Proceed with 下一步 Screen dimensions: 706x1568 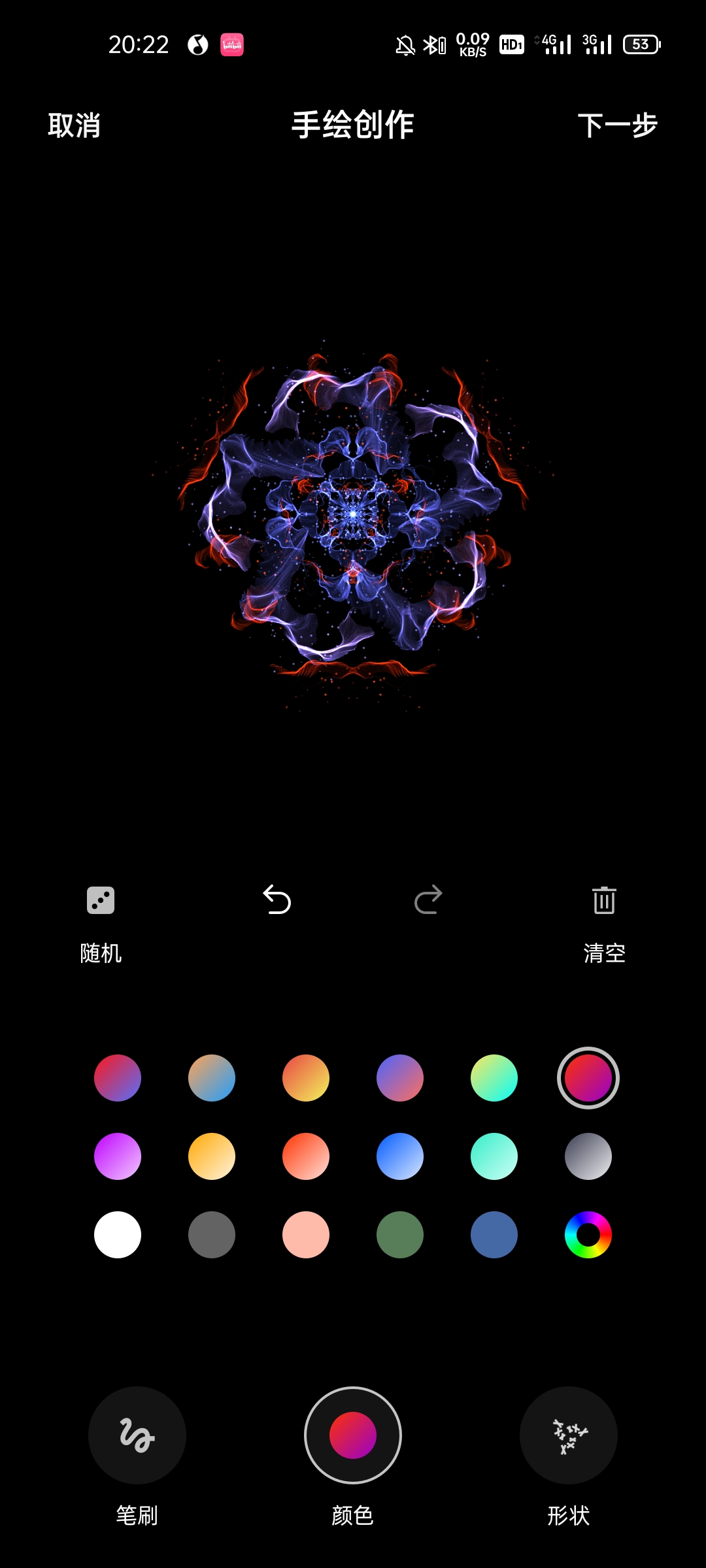click(617, 125)
